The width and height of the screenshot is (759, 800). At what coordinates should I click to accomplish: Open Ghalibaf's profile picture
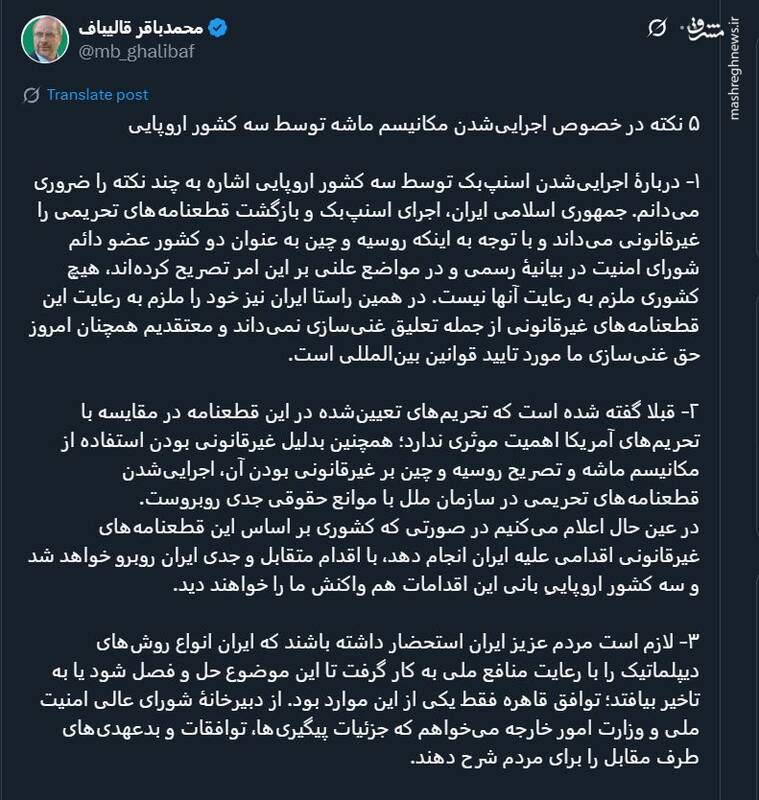[46, 40]
